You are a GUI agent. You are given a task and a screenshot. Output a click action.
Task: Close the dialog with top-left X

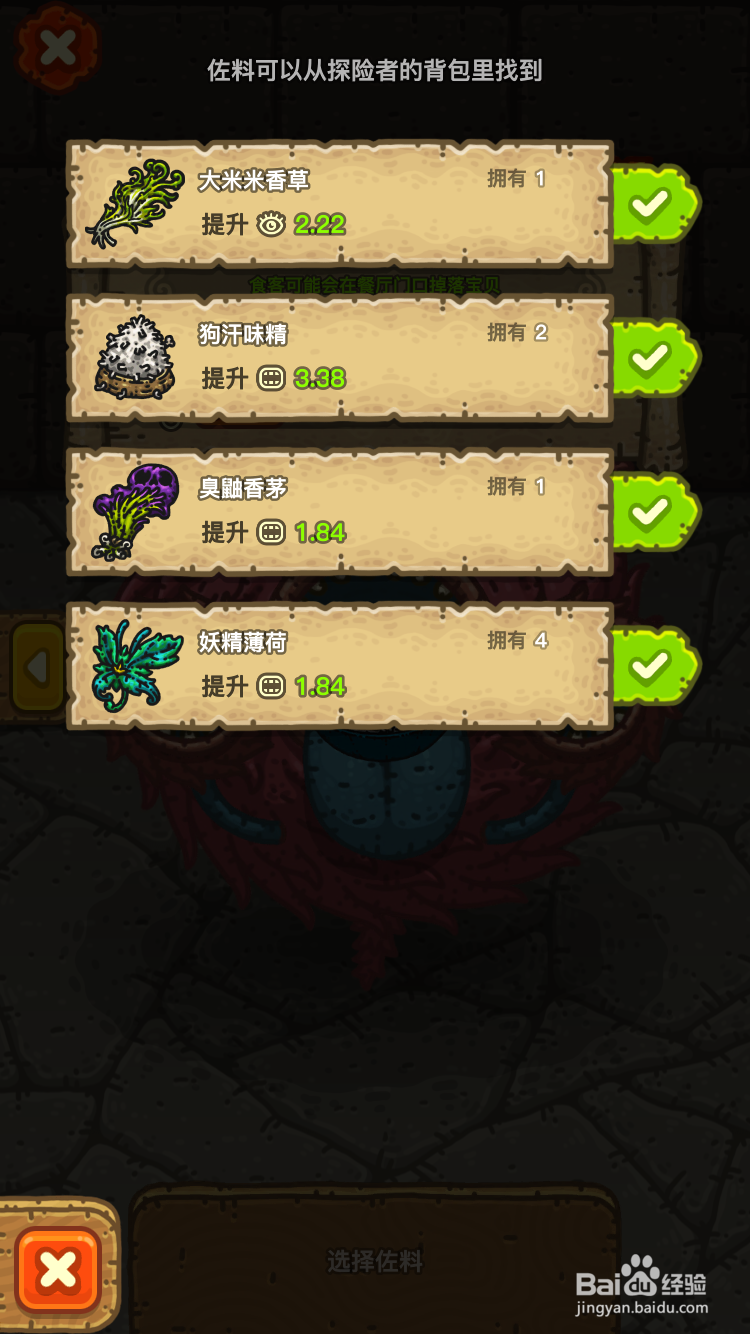coord(57,44)
